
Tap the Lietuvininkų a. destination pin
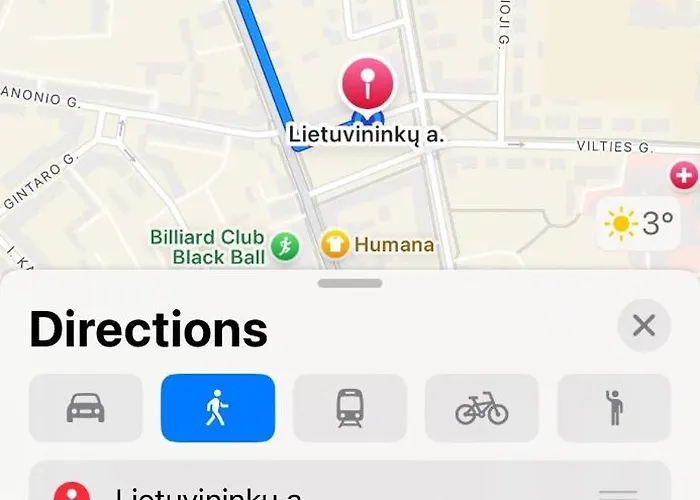tap(367, 84)
